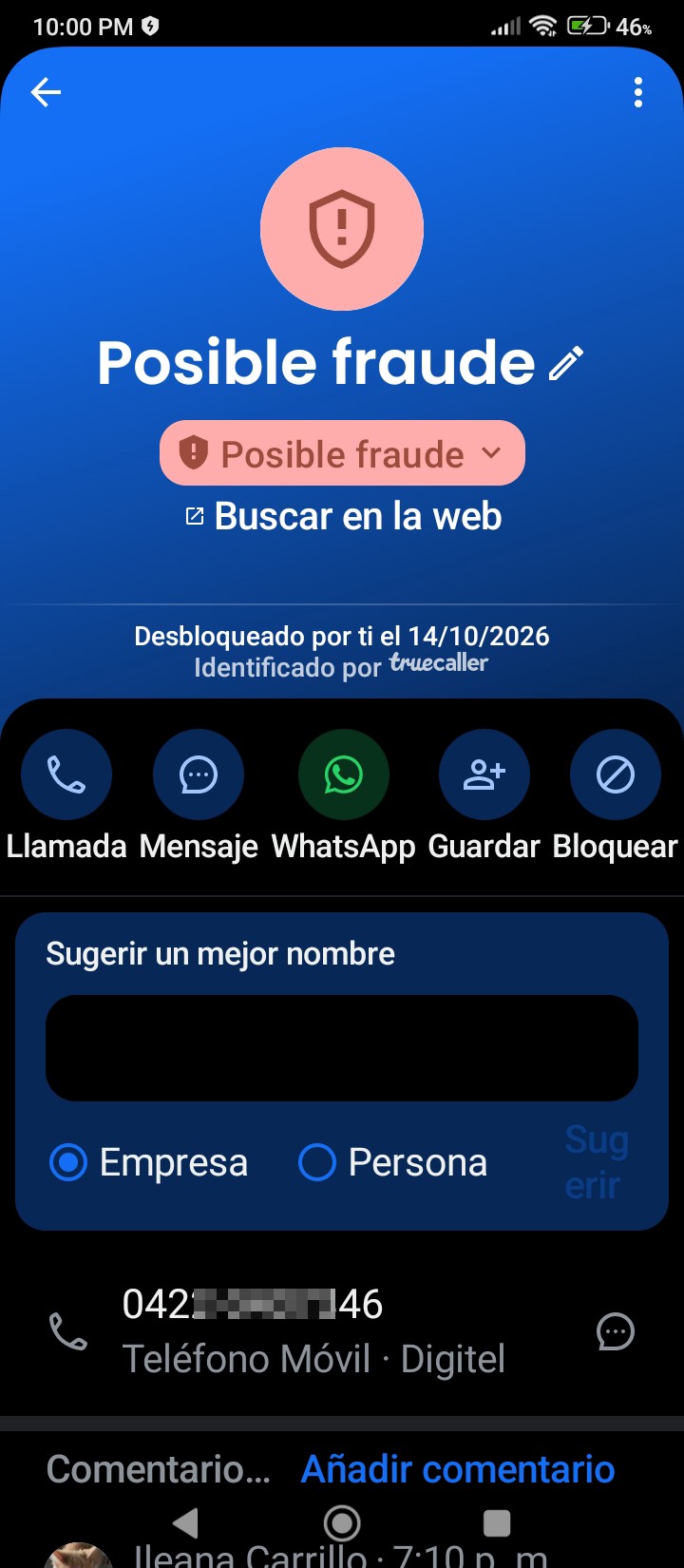Edit the name with the pencil icon
Screen dimensions: 684x1568
click(566, 364)
